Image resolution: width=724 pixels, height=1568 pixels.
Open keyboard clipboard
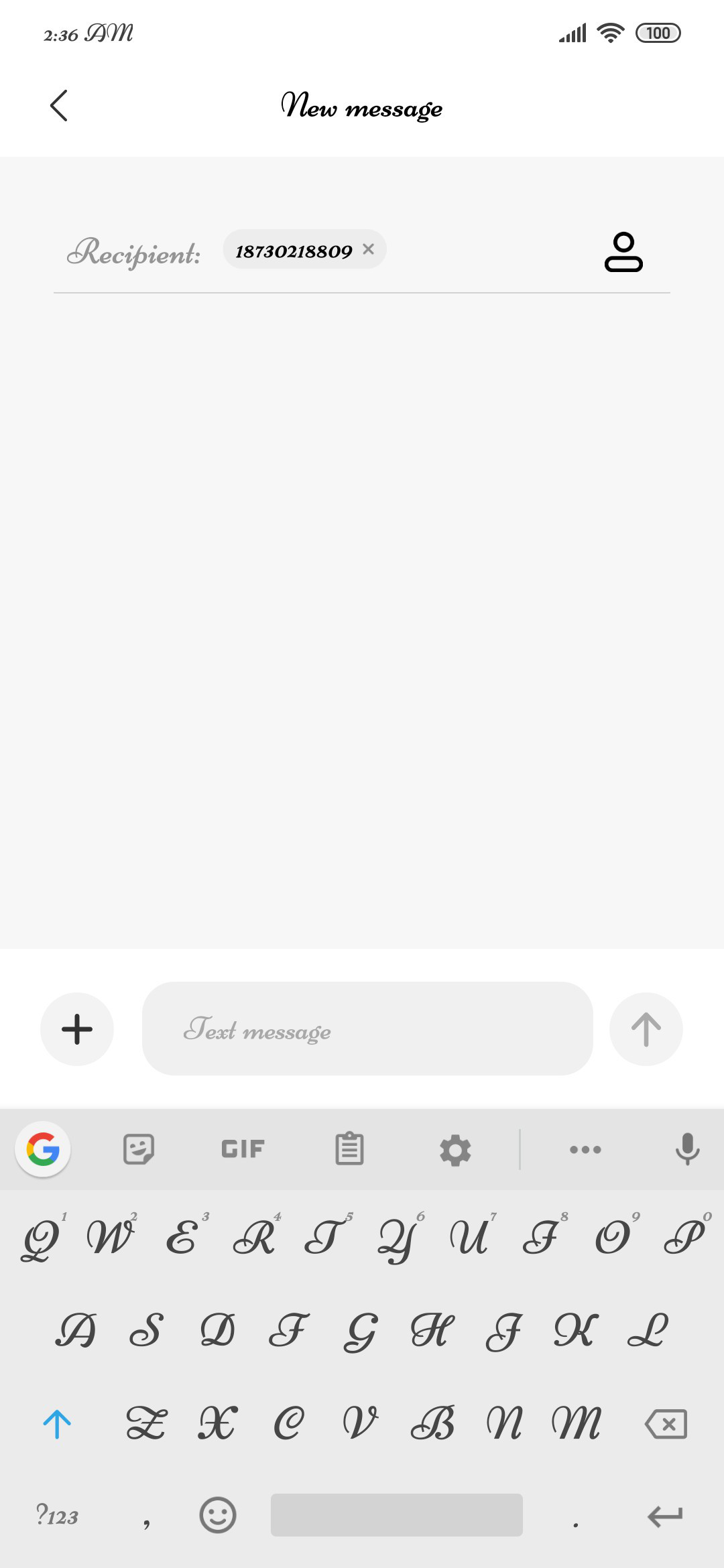pyautogui.click(x=349, y=1149)
